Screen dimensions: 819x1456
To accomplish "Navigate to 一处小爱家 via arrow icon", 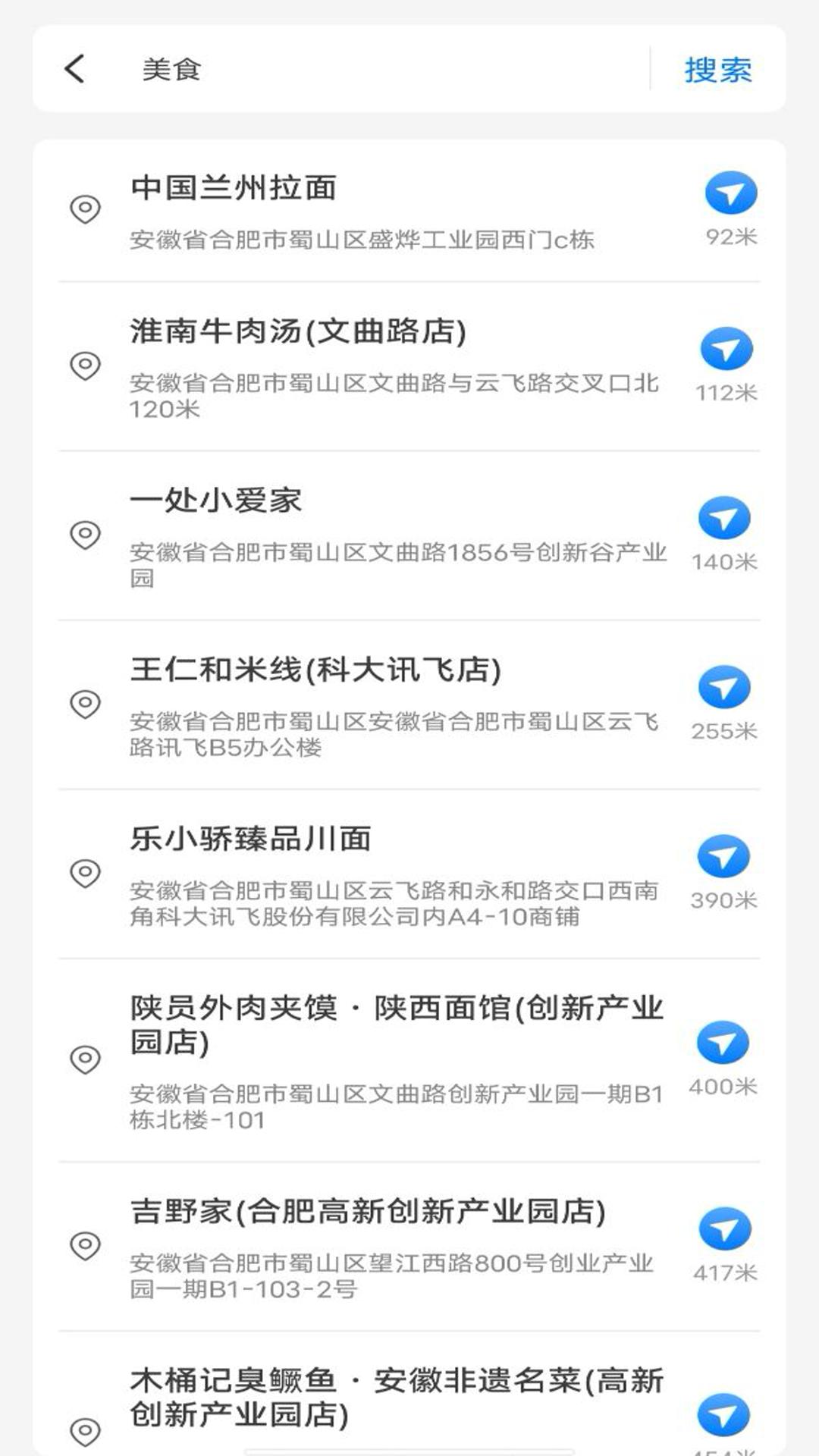I will click(724, 519).
